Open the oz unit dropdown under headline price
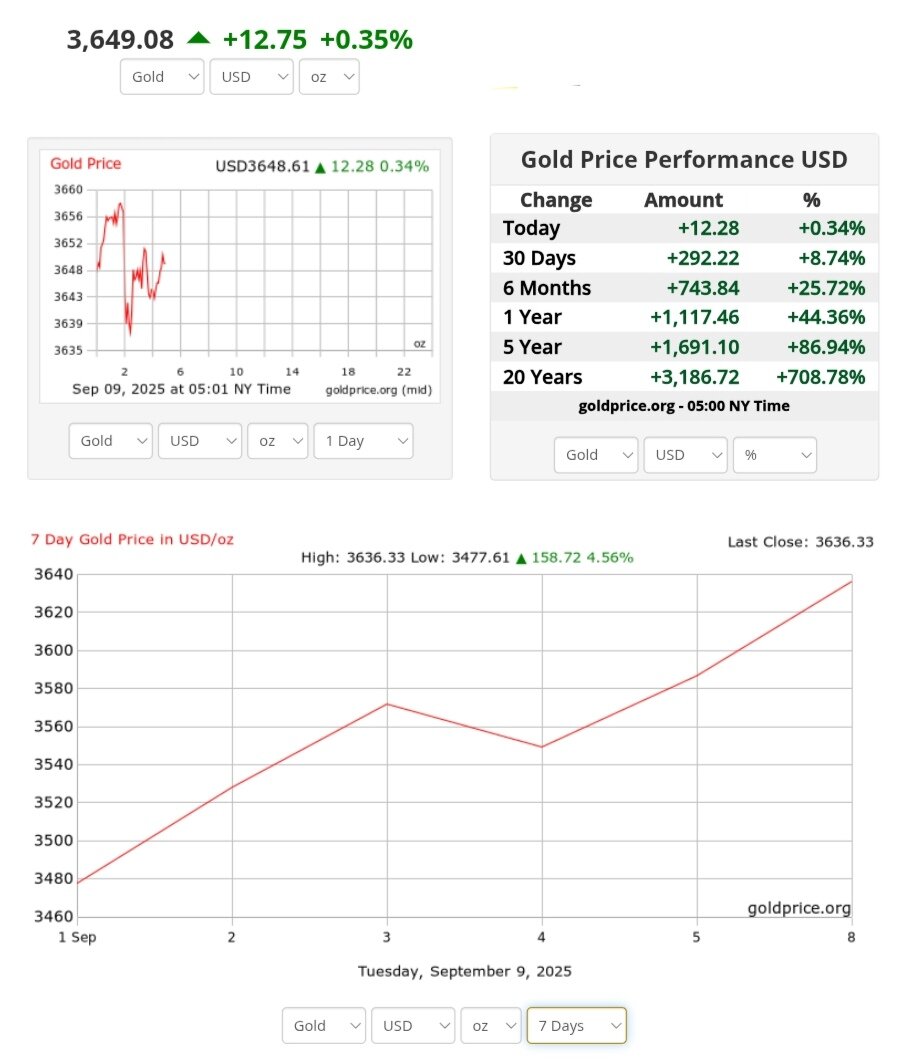 click(x=329, y=77)
